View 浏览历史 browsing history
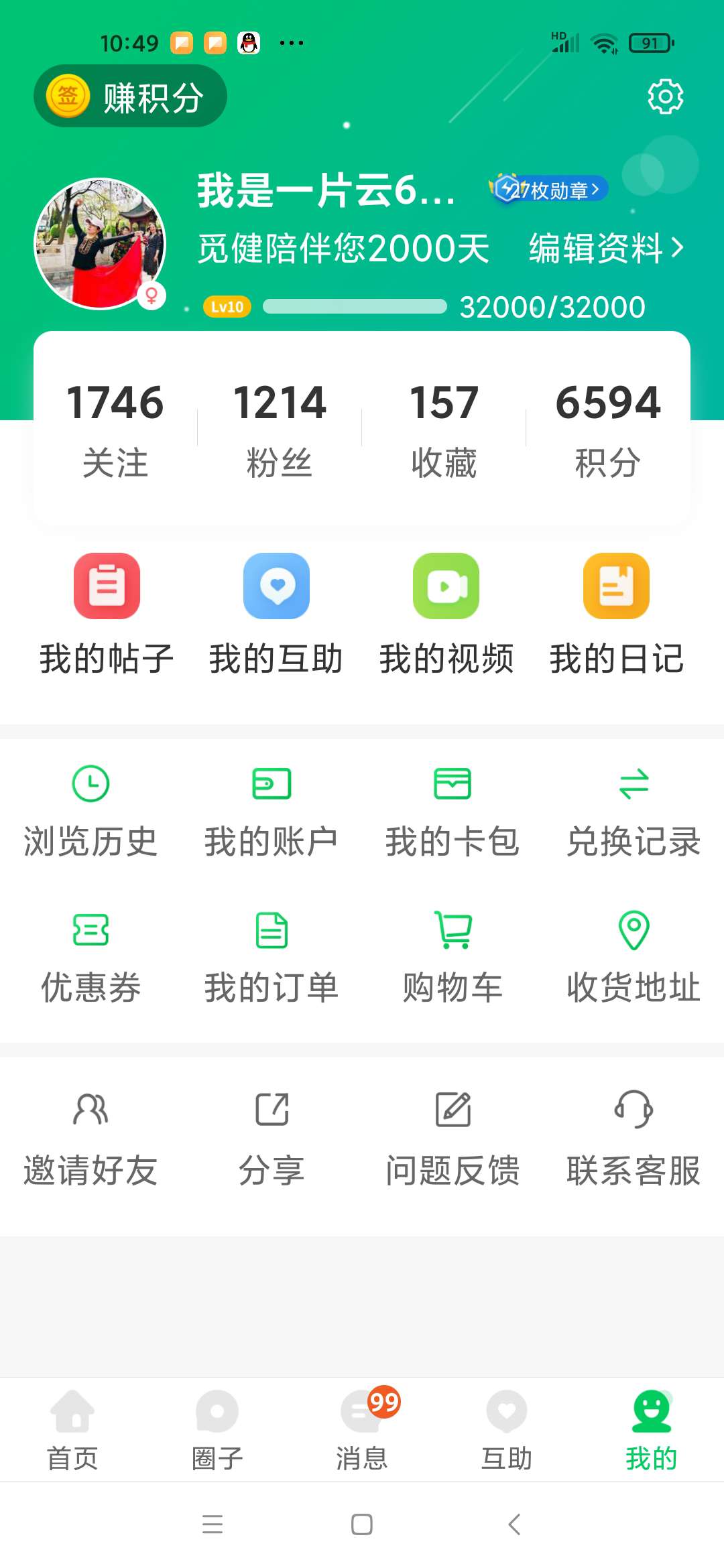Viewport: 724px width, 1568px height. pyautogui.click(x=90, y=811)
